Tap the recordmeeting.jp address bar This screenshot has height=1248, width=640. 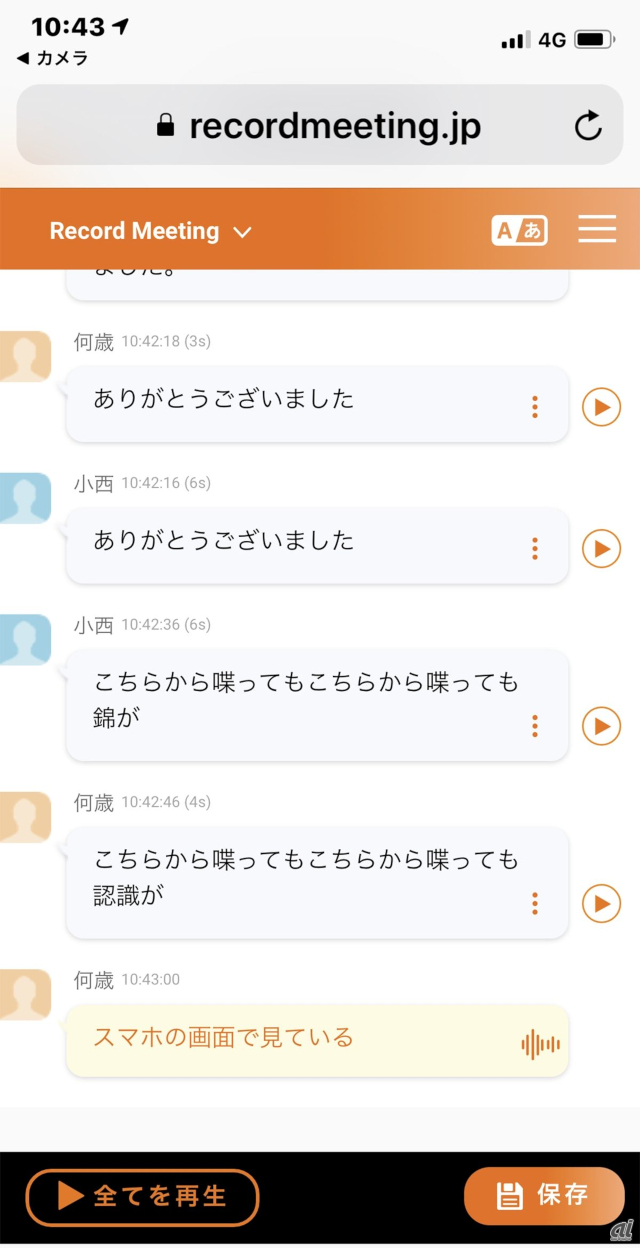[x=318, y=125]
